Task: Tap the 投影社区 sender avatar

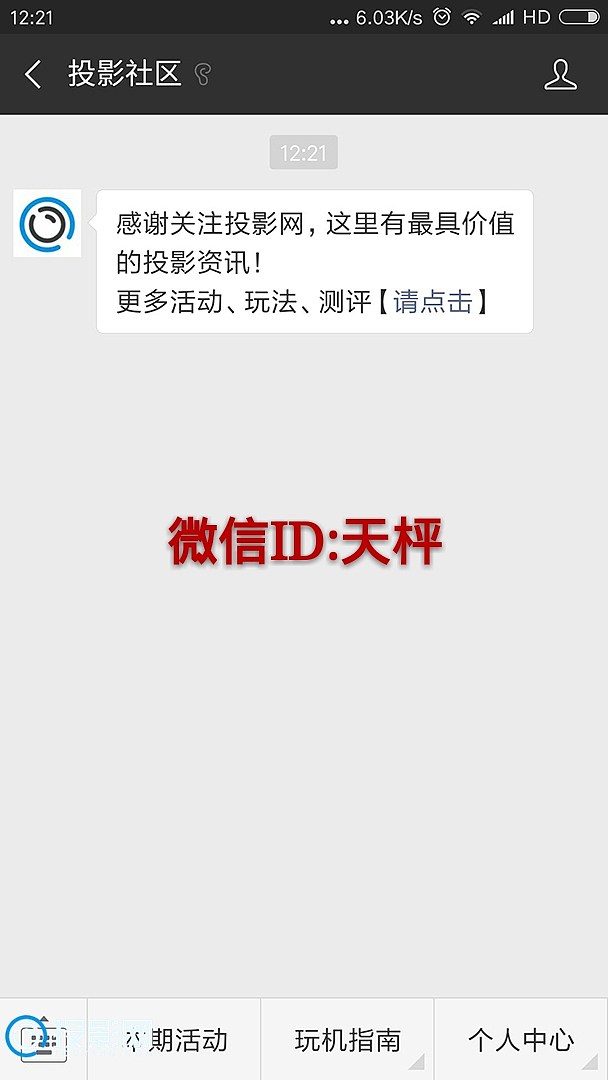Action: pos(47,224)
